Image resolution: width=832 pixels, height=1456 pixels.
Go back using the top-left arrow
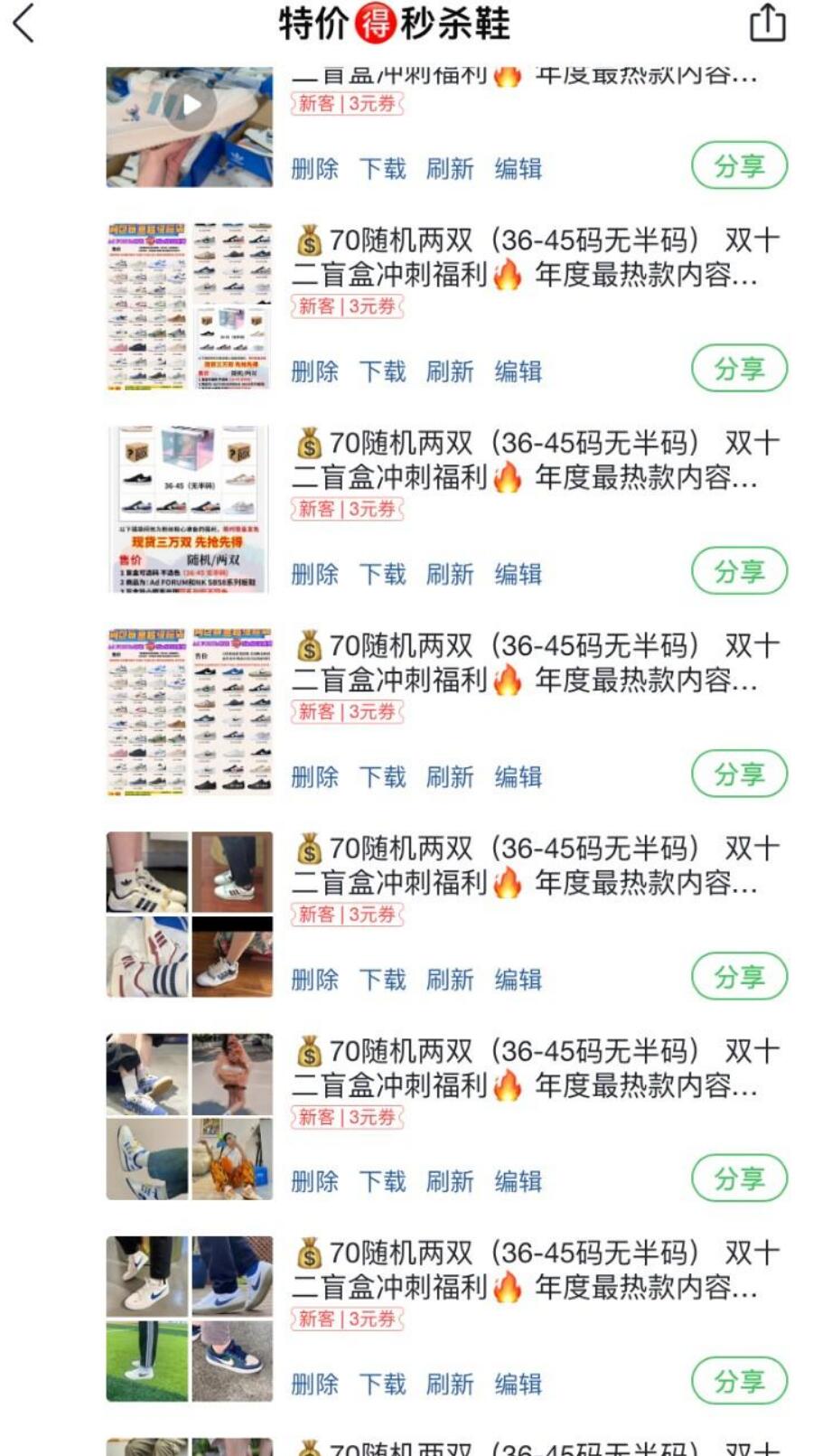24,23
